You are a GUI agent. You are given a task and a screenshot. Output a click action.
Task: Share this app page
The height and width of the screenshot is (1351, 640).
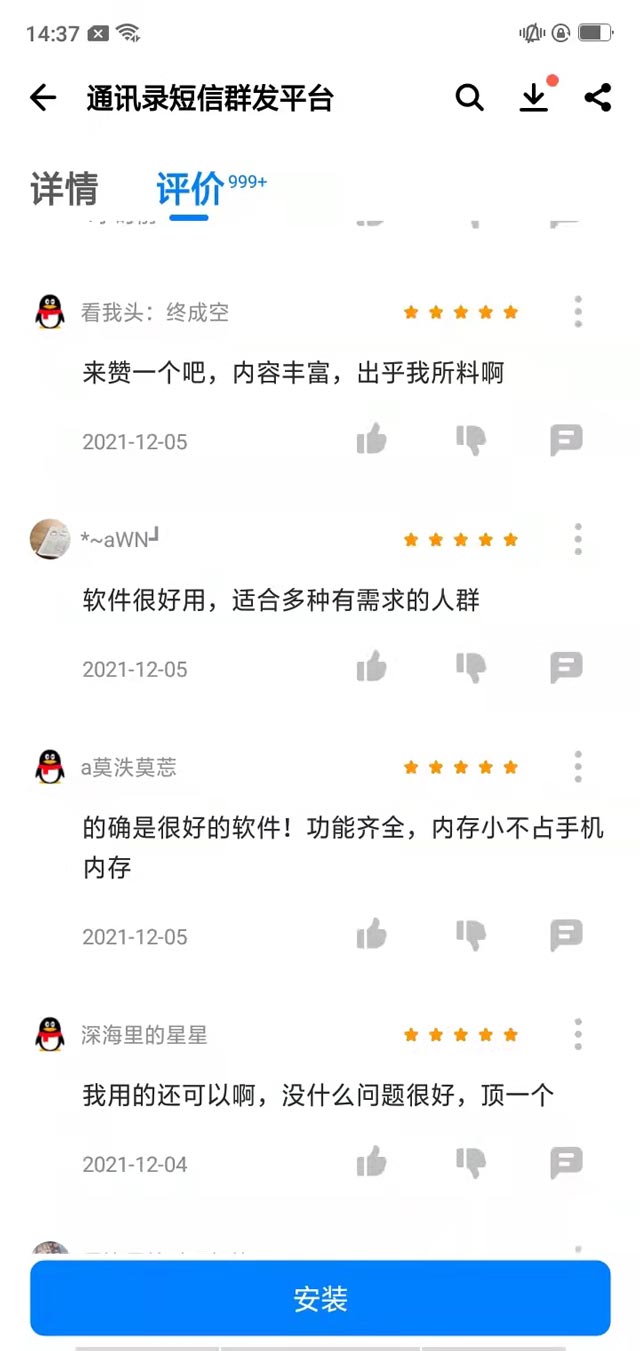(598, 98)
